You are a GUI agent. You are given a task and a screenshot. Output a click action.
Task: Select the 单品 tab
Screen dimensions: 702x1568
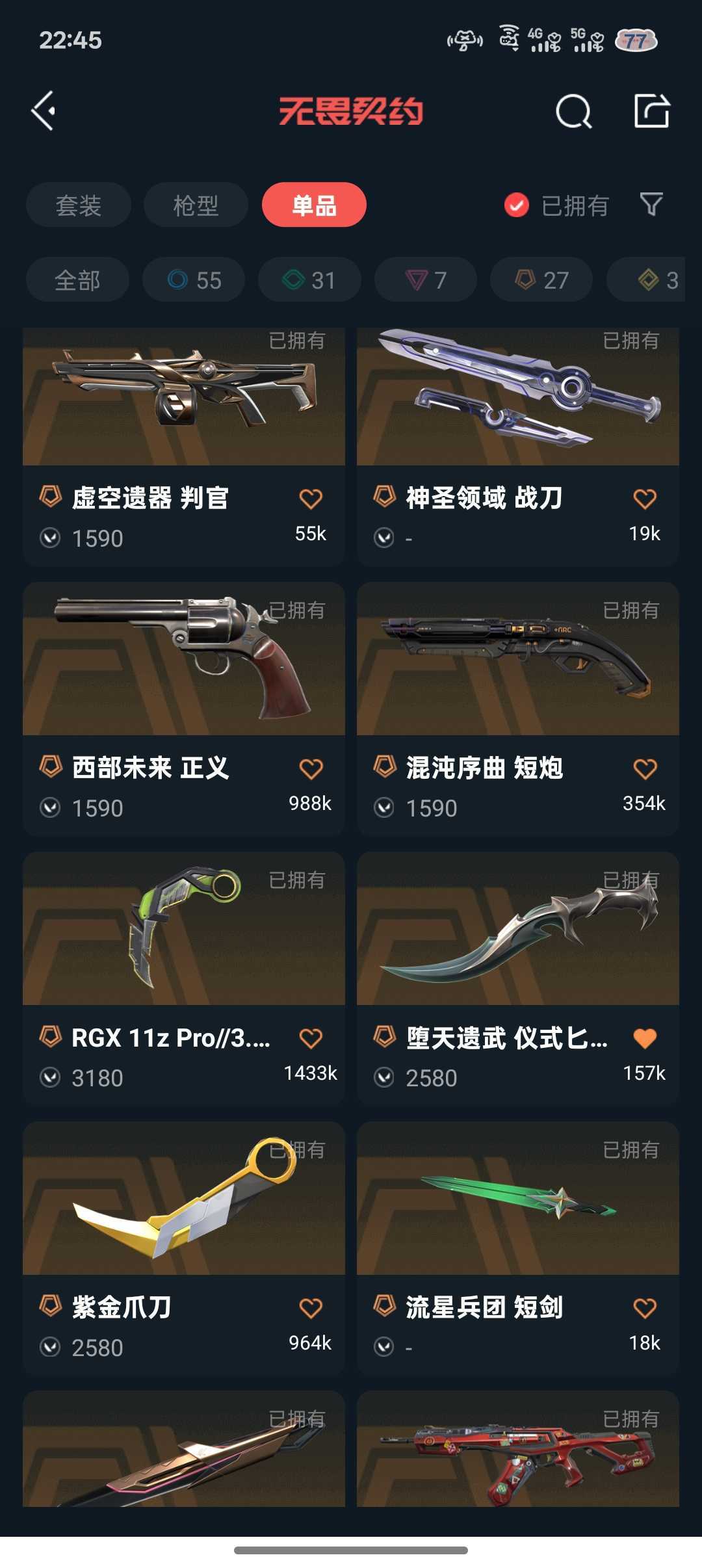(x=314, y=205)
